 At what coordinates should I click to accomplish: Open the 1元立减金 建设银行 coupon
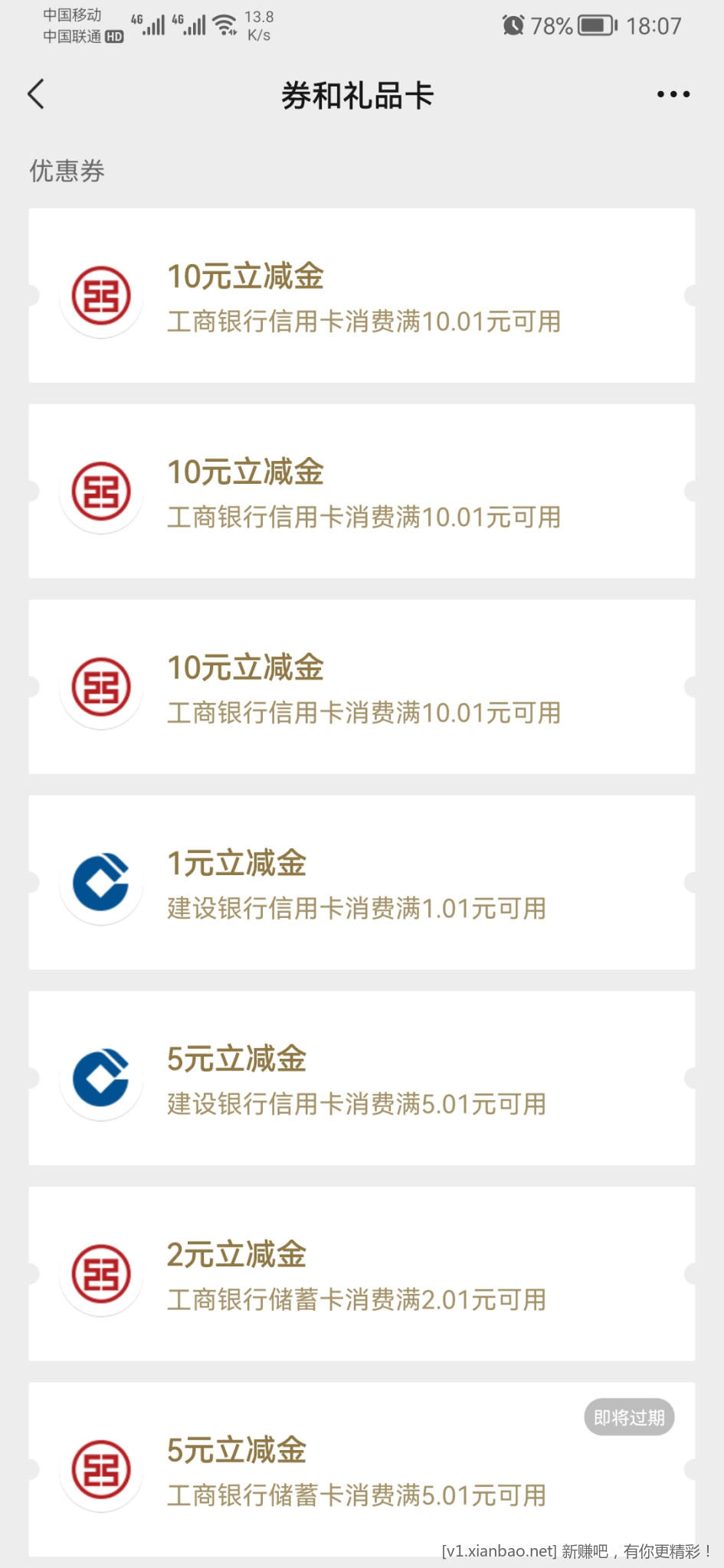(362, 883)
